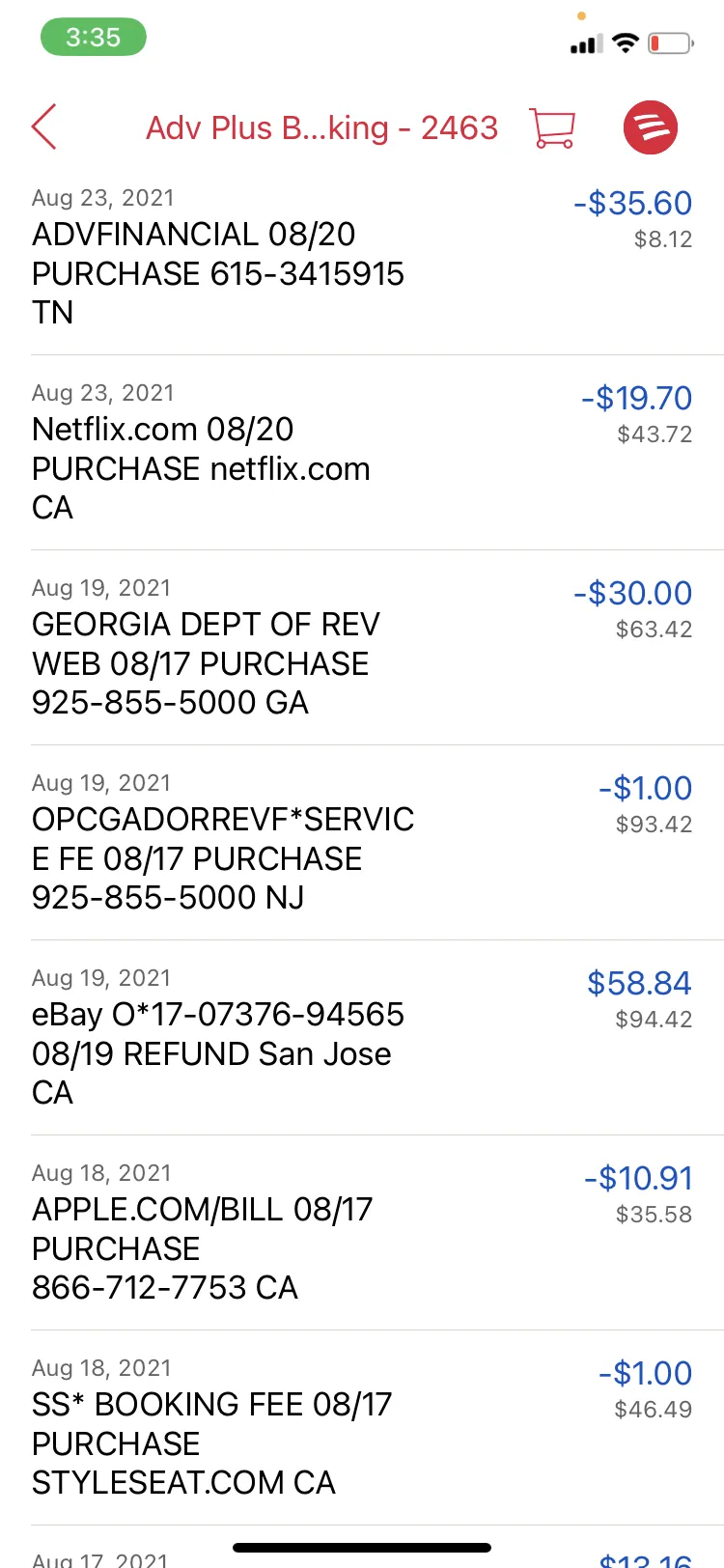Viewport: 724px width, 1568px height.
Task: View the Netflix.com -$19.70 transaction
Action: 362,453
